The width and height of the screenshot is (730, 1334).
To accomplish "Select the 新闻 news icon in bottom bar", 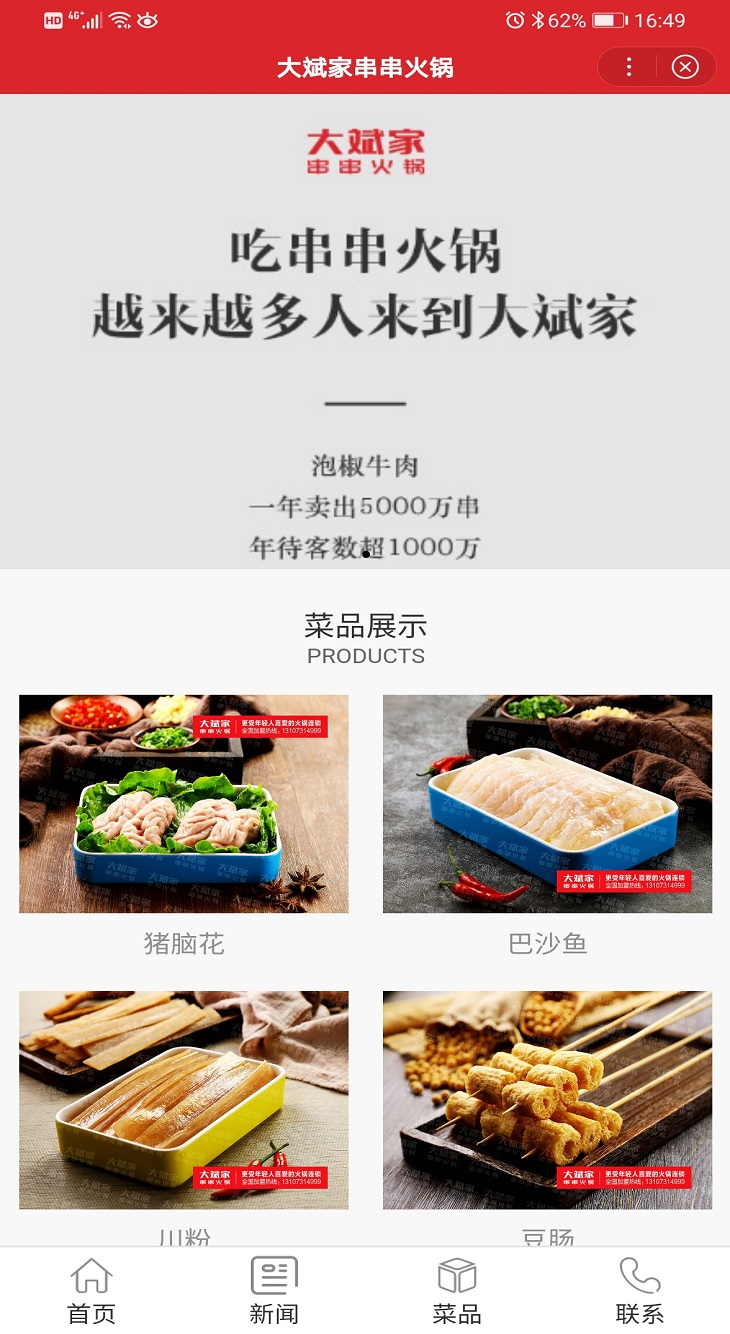I will point(273,1277).
